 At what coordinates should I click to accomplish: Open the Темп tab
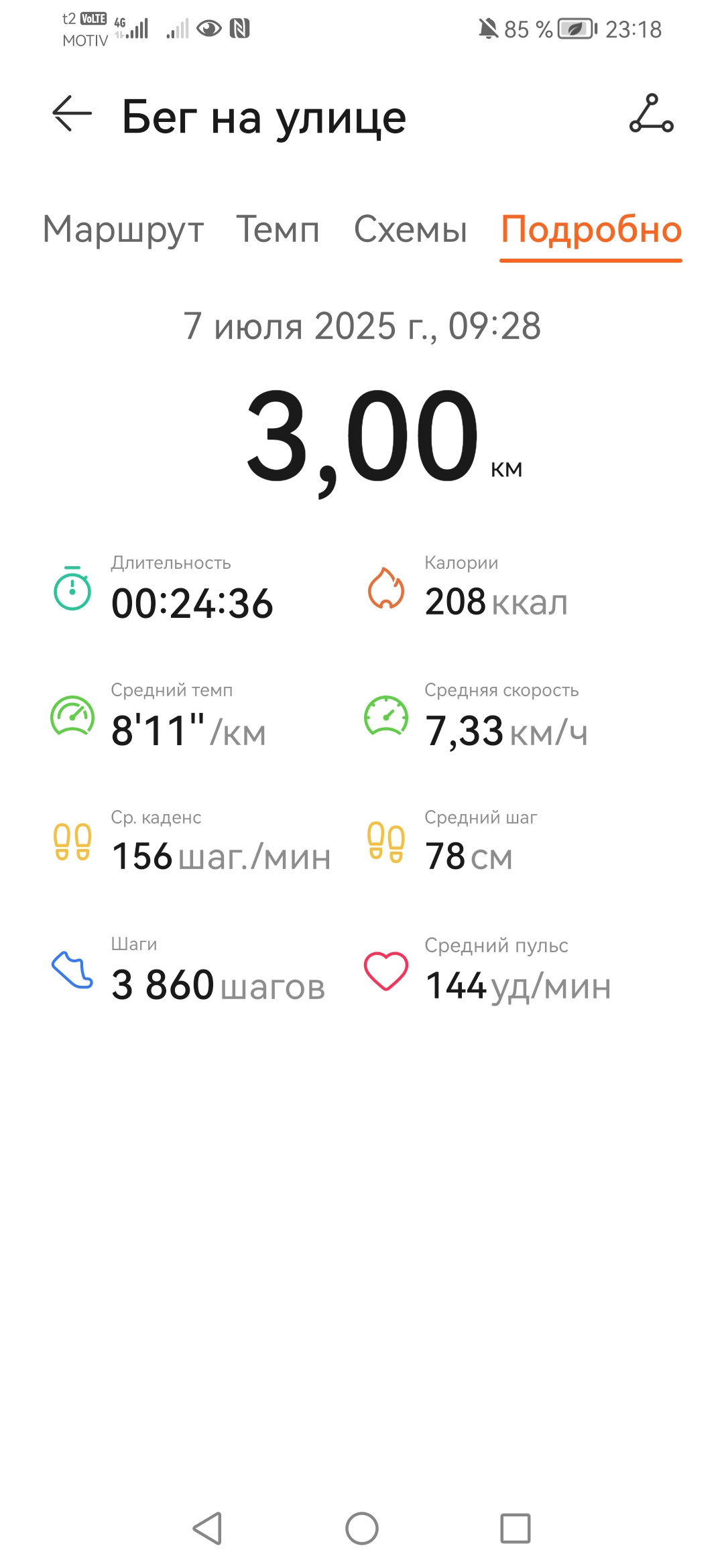278,230
